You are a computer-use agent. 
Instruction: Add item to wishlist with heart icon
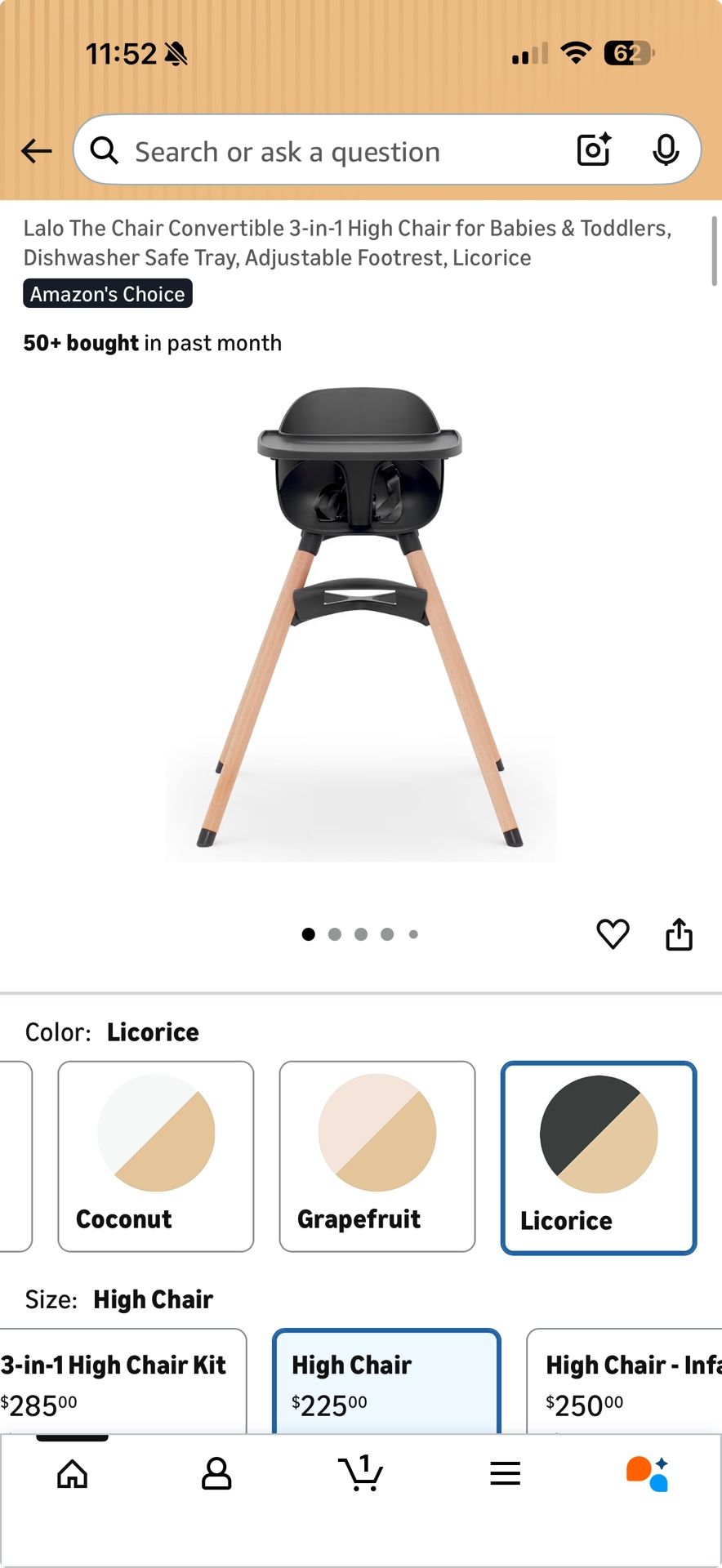pyautogui.click(x=613, y=934)
